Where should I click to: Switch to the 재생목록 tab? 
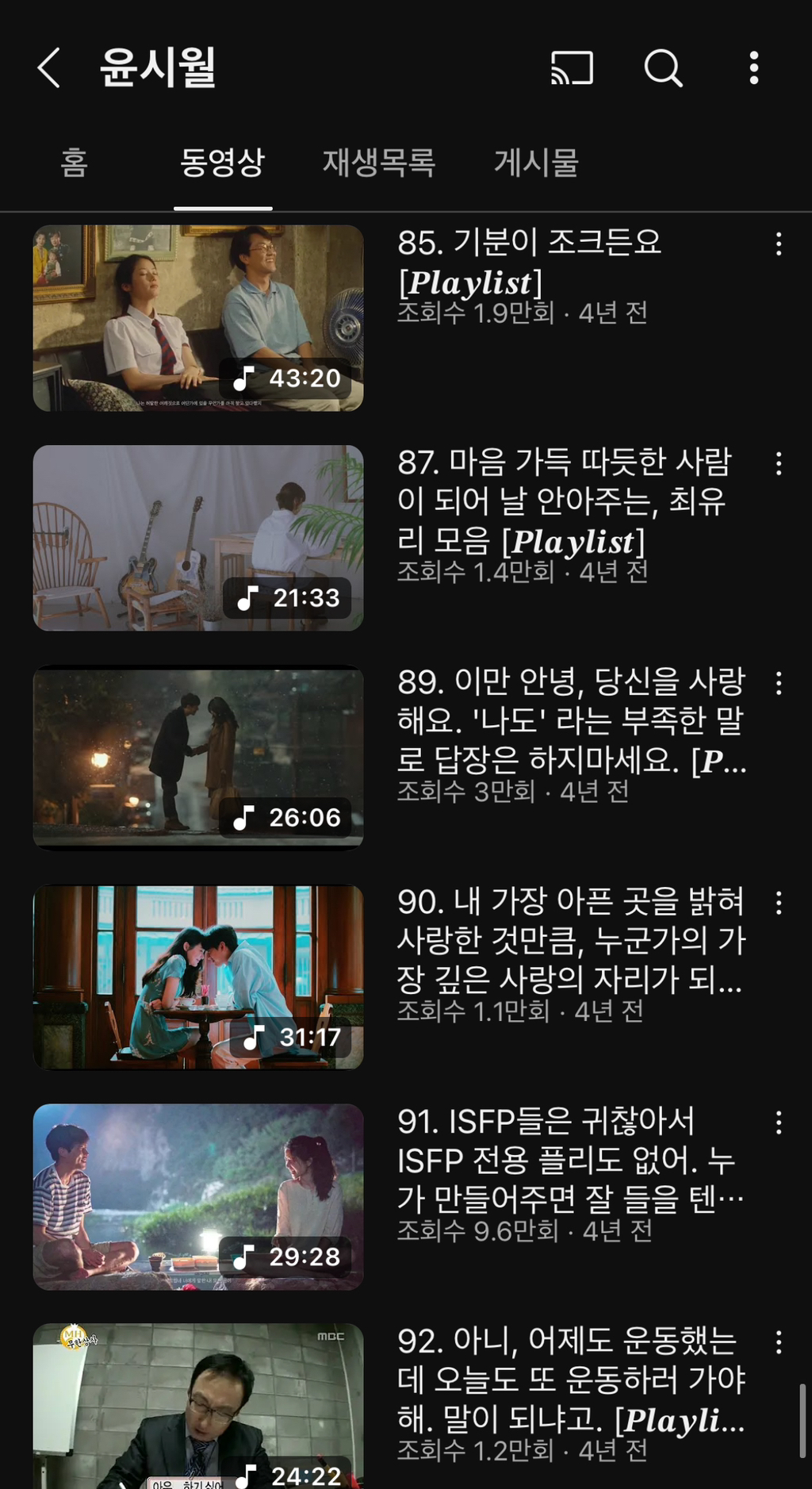379,163
